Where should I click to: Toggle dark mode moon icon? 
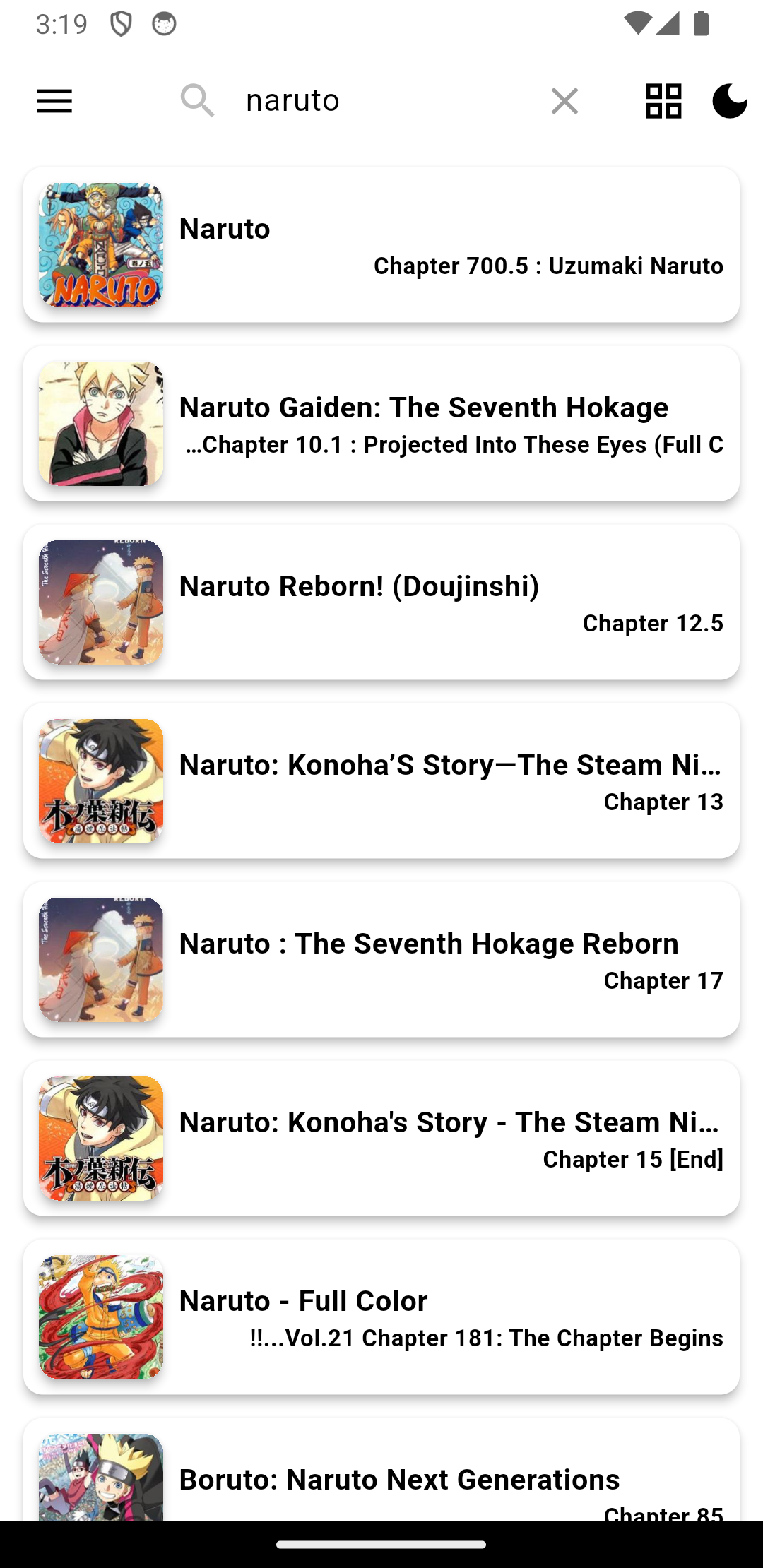pos(729,101)
